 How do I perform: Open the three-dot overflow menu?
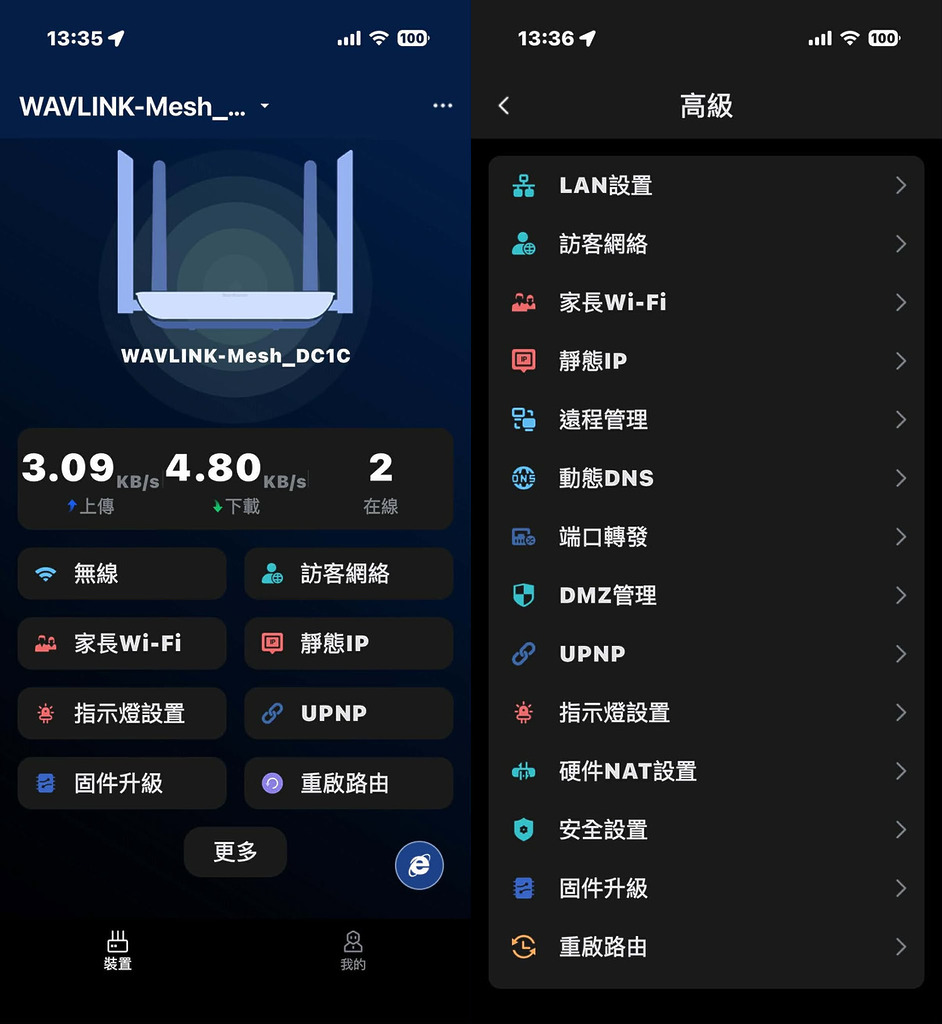[x=443, y=105]
